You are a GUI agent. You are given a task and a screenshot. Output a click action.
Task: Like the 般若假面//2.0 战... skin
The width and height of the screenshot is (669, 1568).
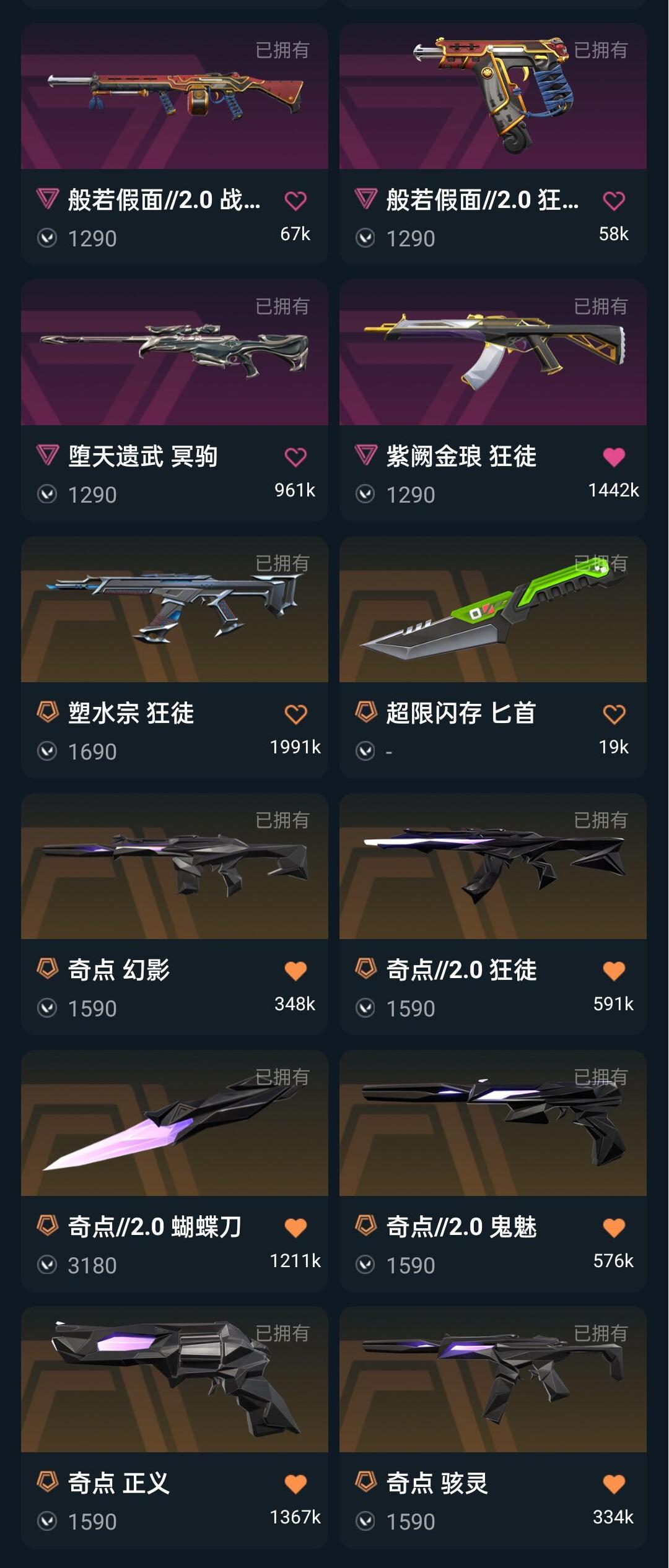295,201
